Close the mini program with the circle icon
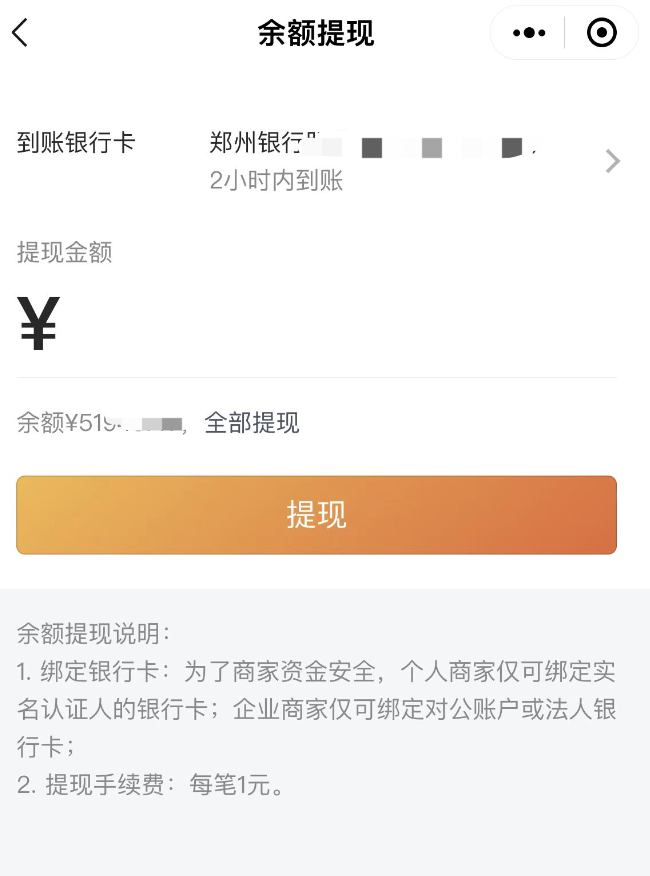 click(601, 33)
